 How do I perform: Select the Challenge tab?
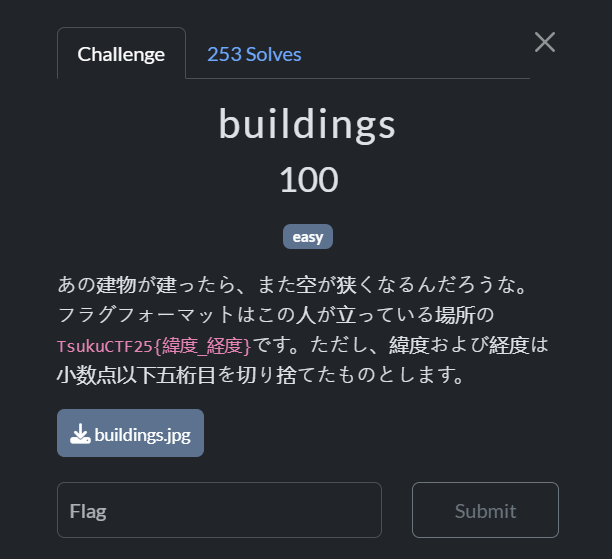[121, 54]
